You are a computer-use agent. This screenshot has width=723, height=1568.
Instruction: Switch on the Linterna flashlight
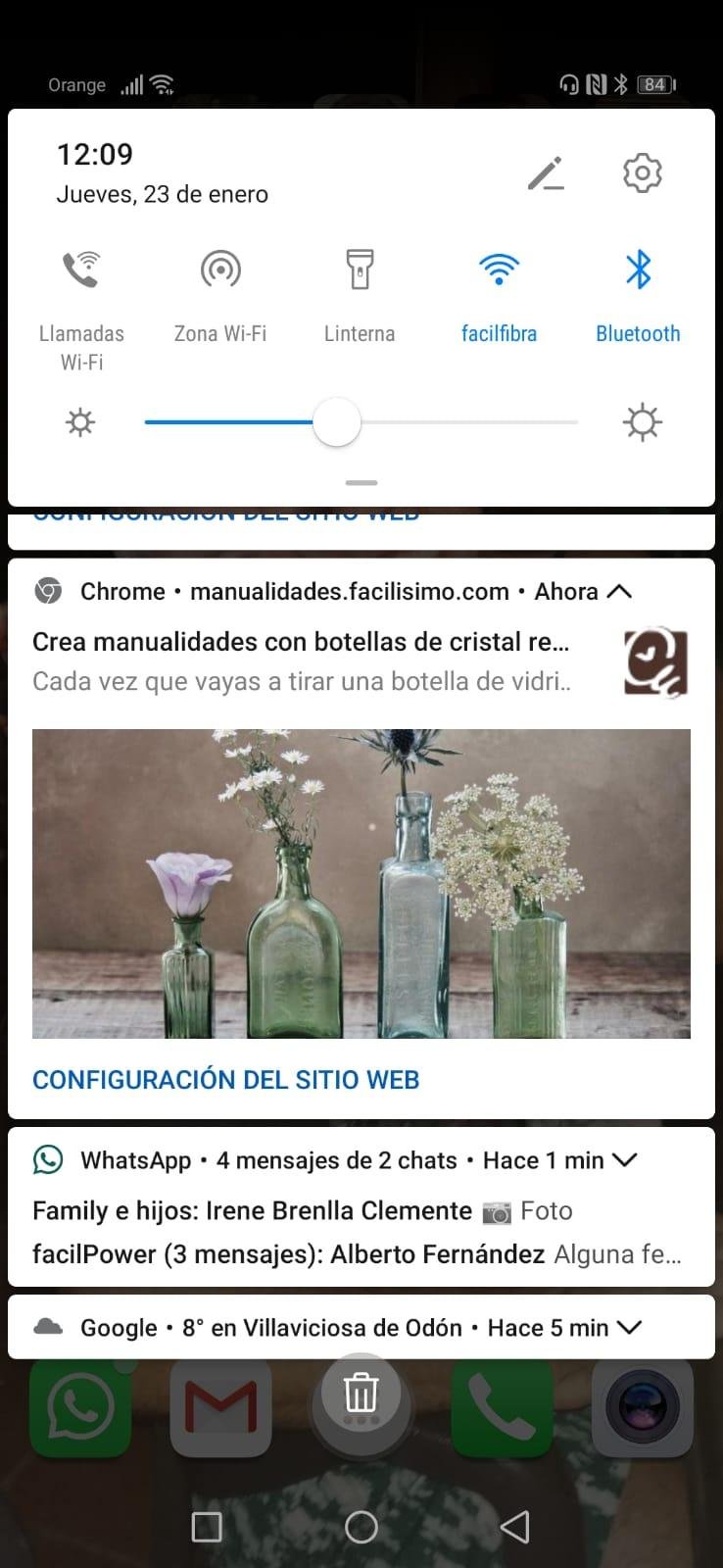360,270
